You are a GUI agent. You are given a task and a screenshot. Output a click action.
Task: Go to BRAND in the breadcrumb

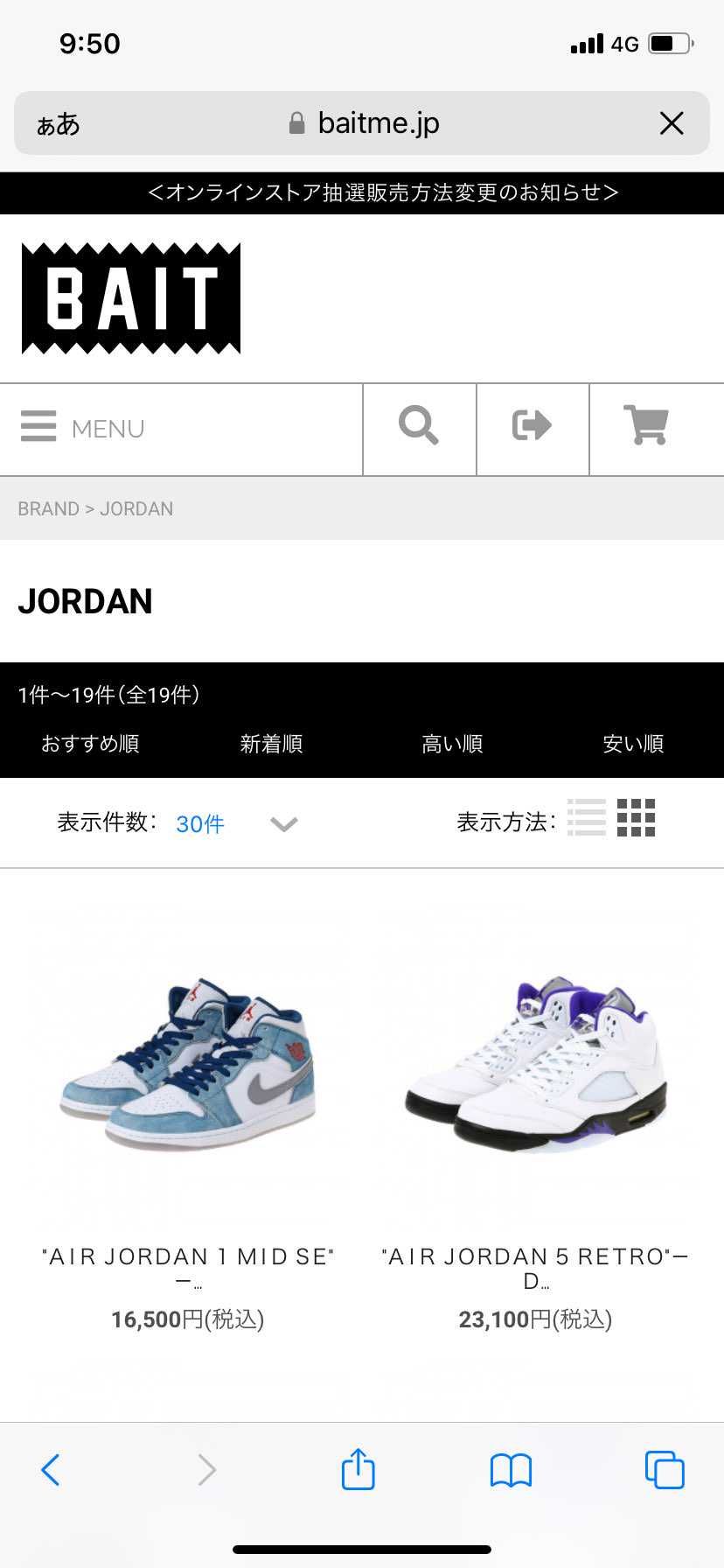(48, 509)
